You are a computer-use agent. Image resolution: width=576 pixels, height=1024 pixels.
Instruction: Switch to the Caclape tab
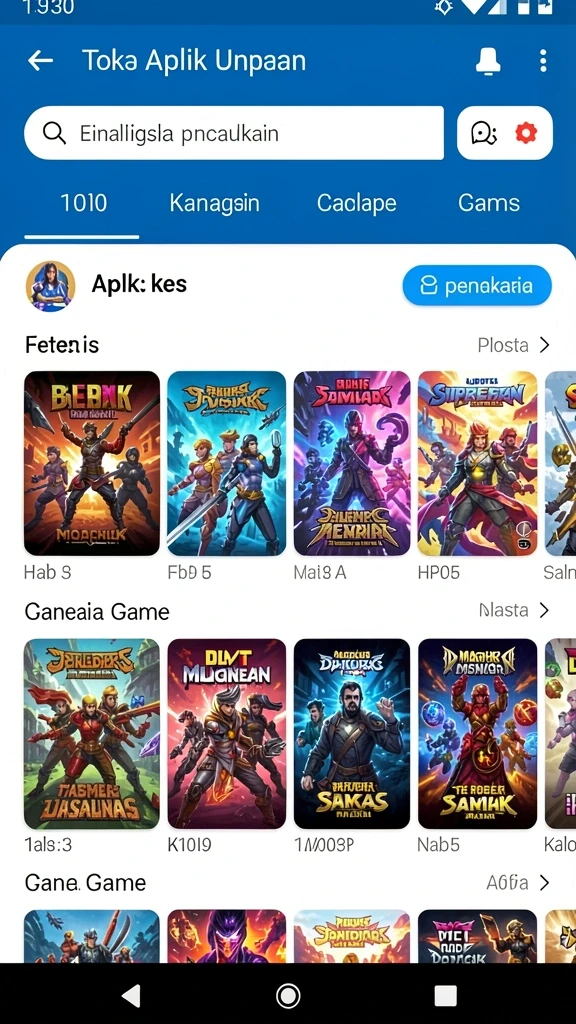point(357,203)
